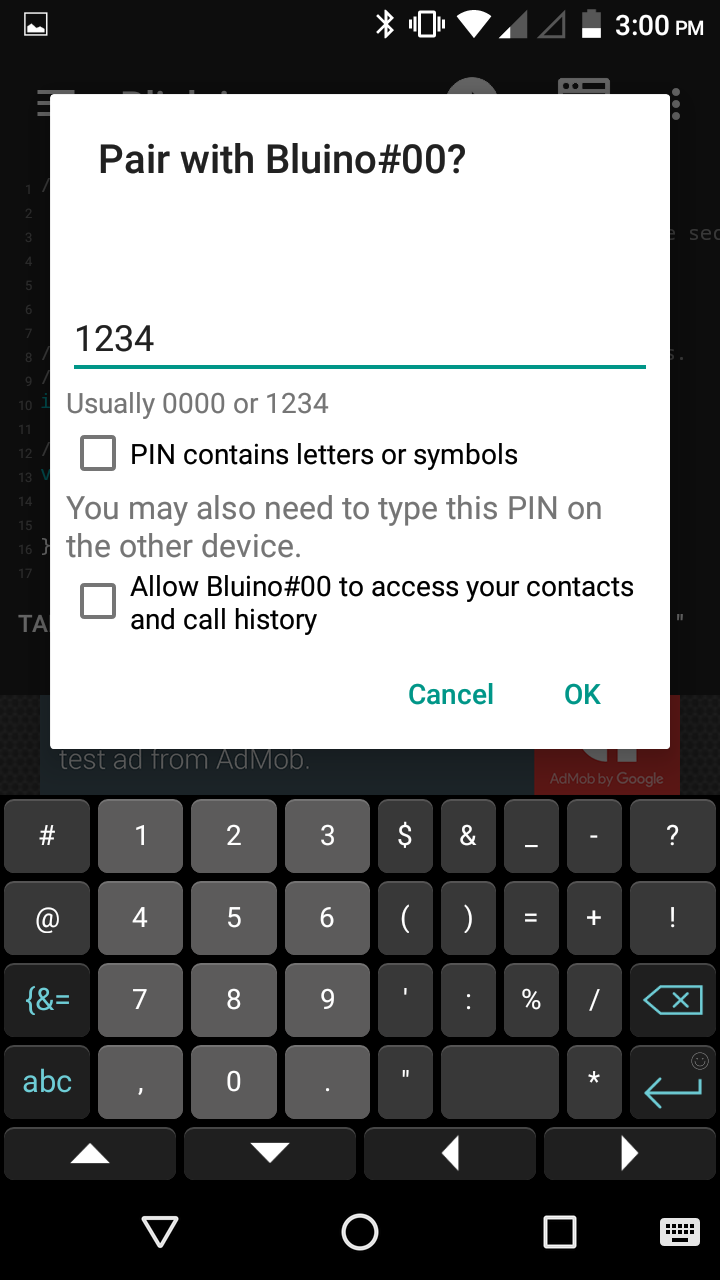The image size is (720, 1280).
Task: Type digit 0 on the keyboard
Action: click(233, 1082)
